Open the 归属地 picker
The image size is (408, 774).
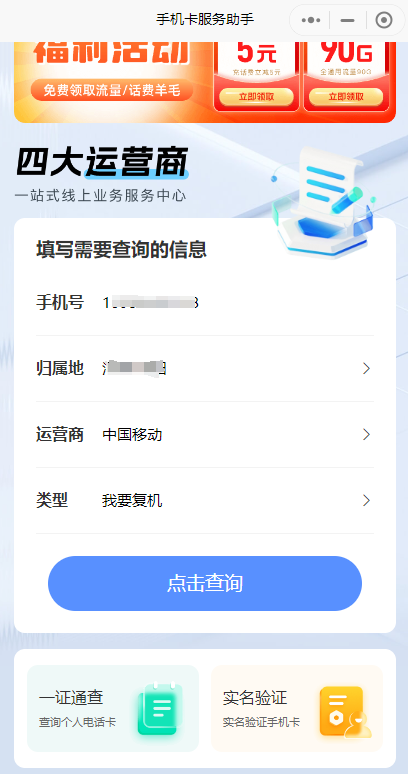tap(205, 369)
